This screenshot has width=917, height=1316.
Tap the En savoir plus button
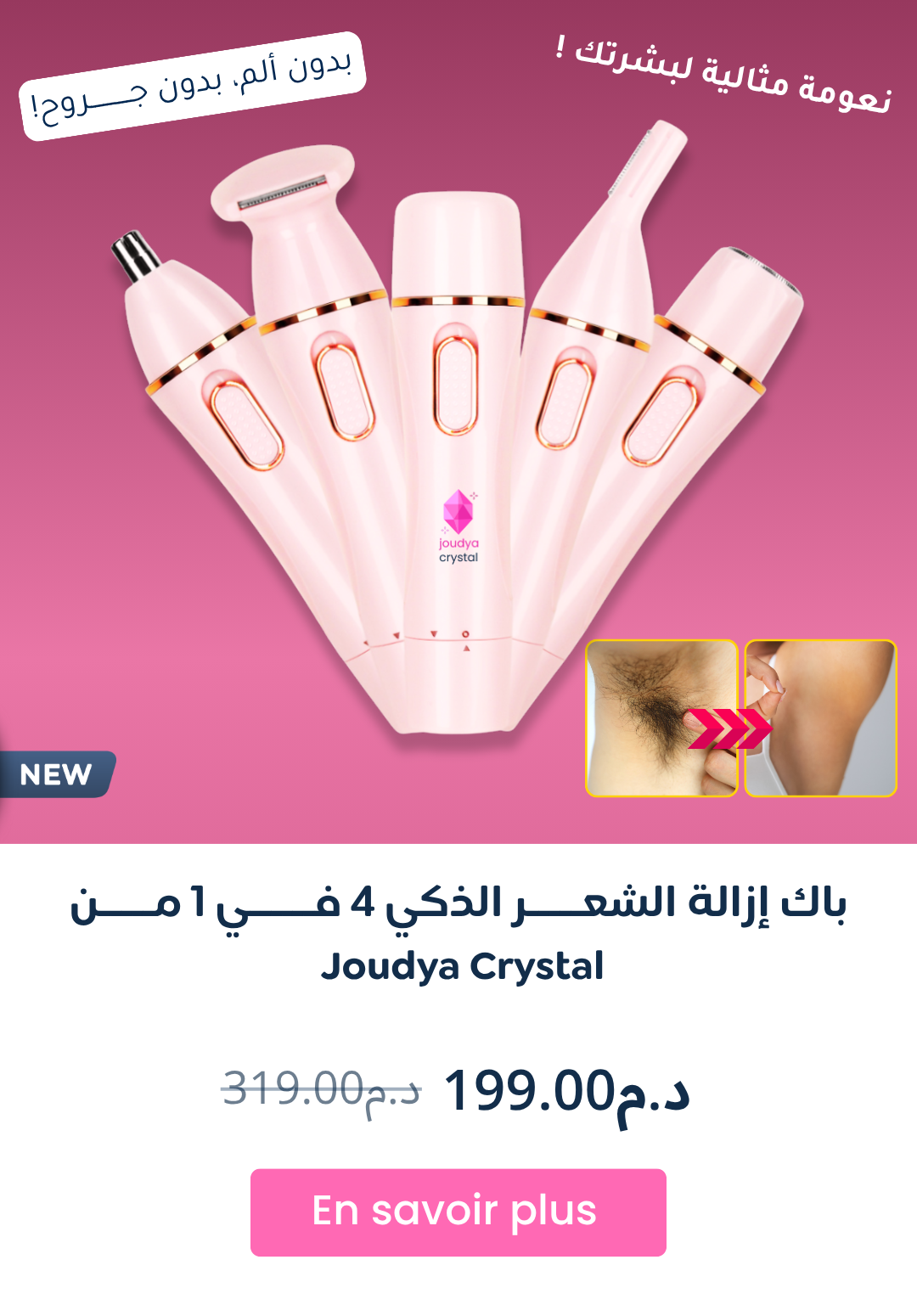coord(458,1212)
